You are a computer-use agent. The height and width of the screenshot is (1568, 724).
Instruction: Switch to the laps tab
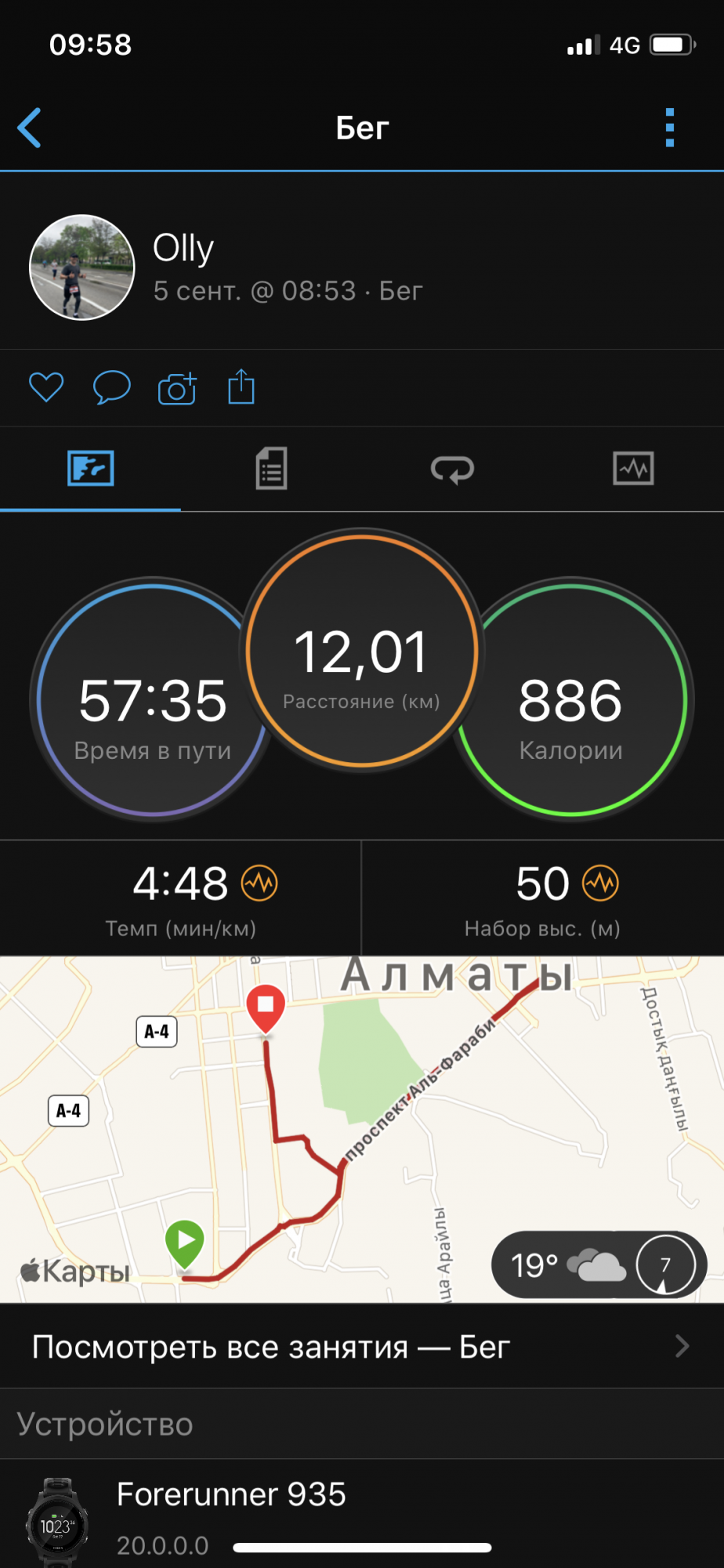[452, 469]
